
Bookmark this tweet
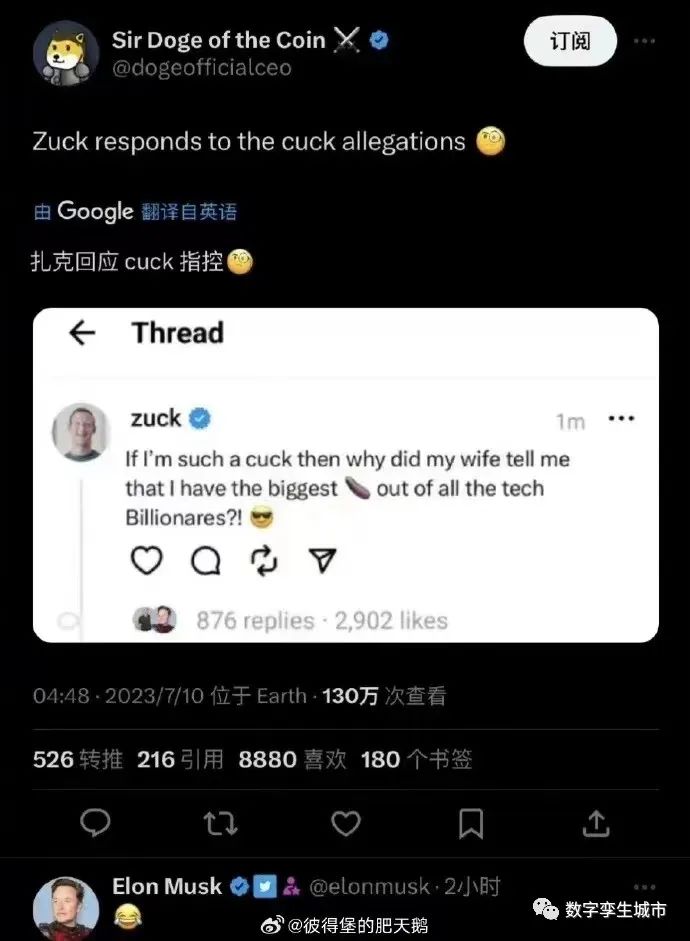tap(470, 823)
